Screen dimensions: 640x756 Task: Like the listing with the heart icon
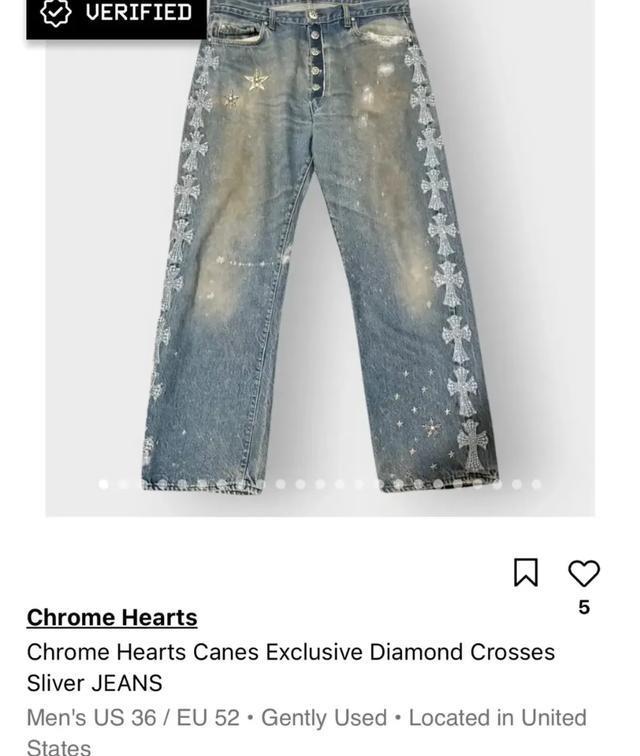tap(584, 572)
